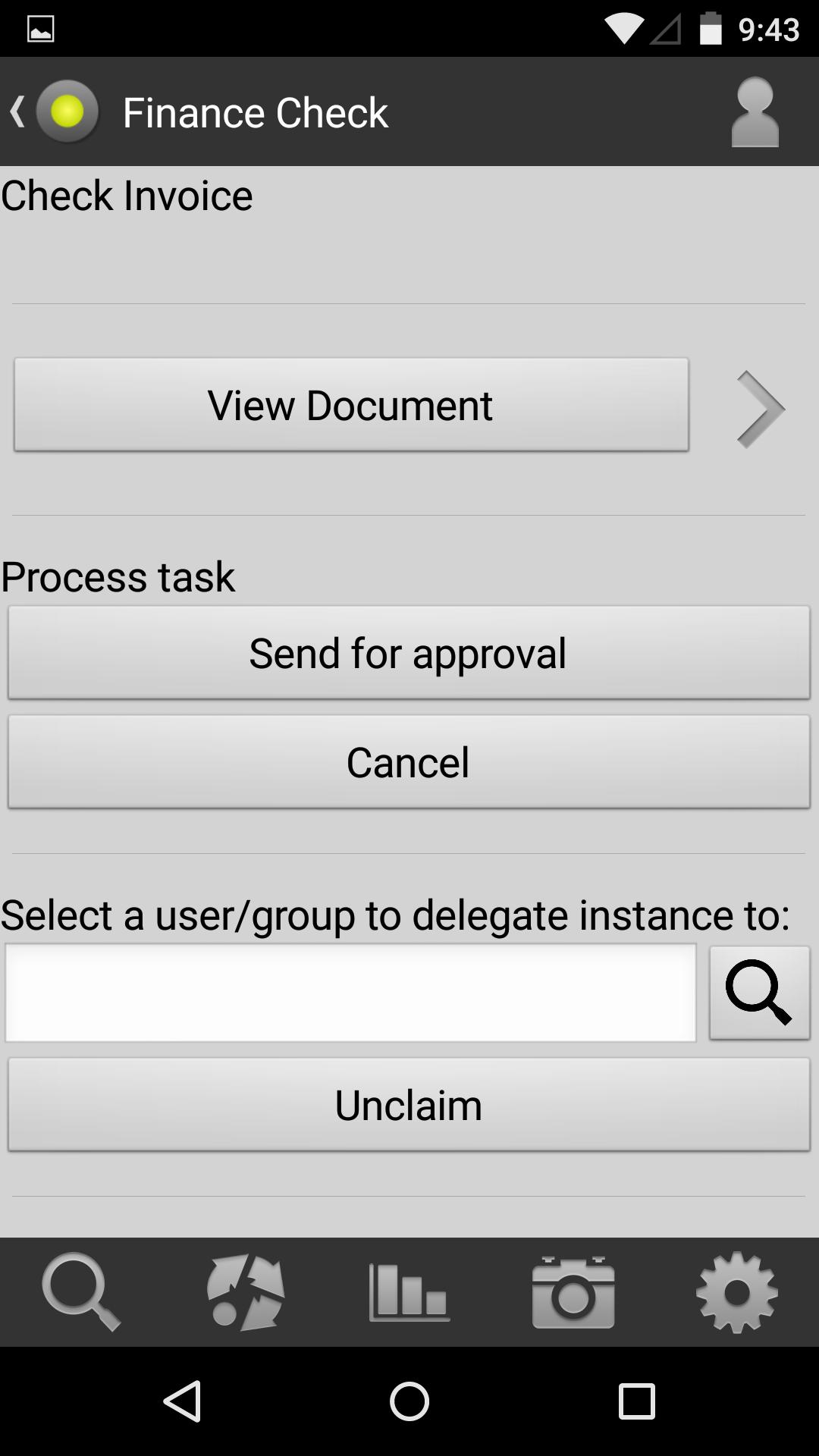819x1456 pixels.
Task: Tap the chevron next to View Document
Action: 760,409
